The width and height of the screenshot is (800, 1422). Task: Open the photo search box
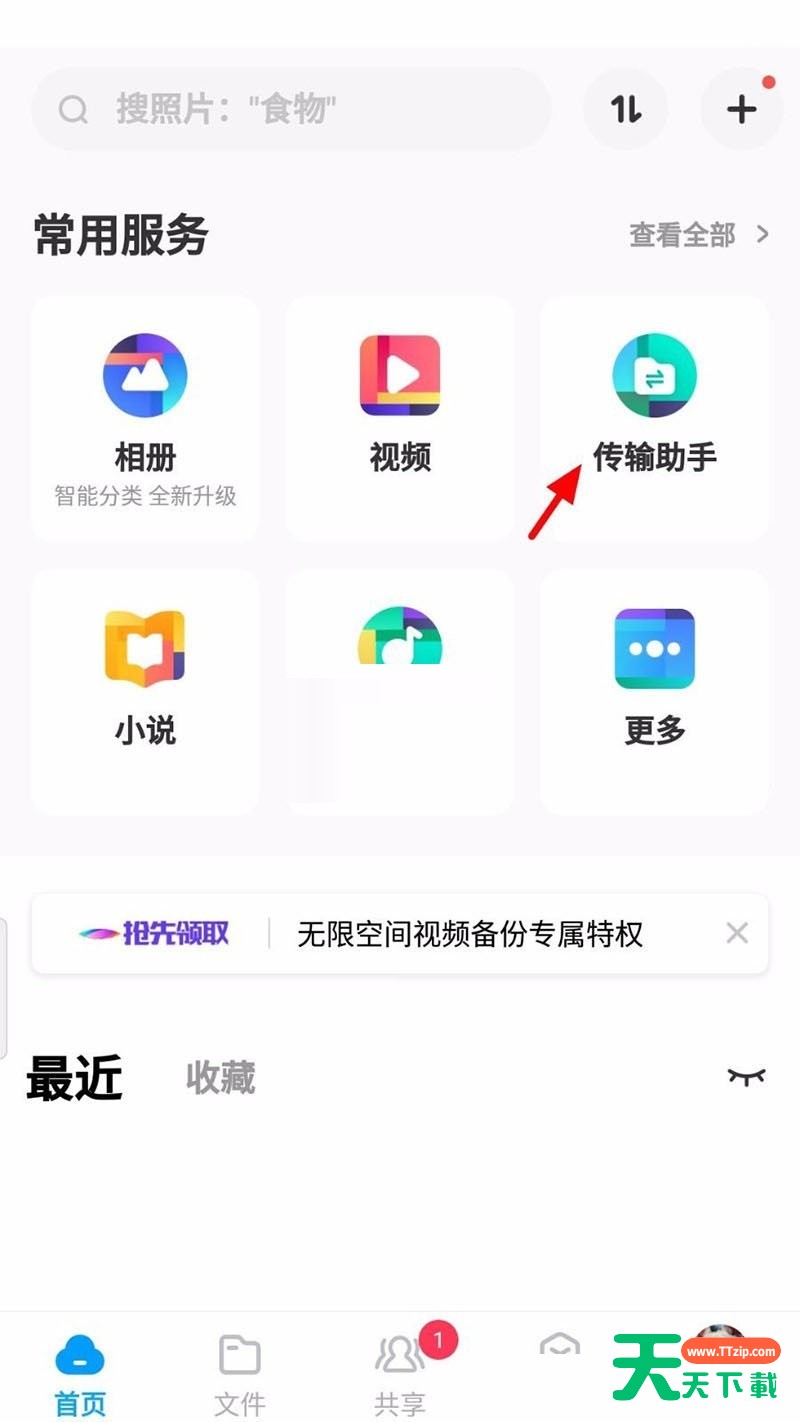291,109
